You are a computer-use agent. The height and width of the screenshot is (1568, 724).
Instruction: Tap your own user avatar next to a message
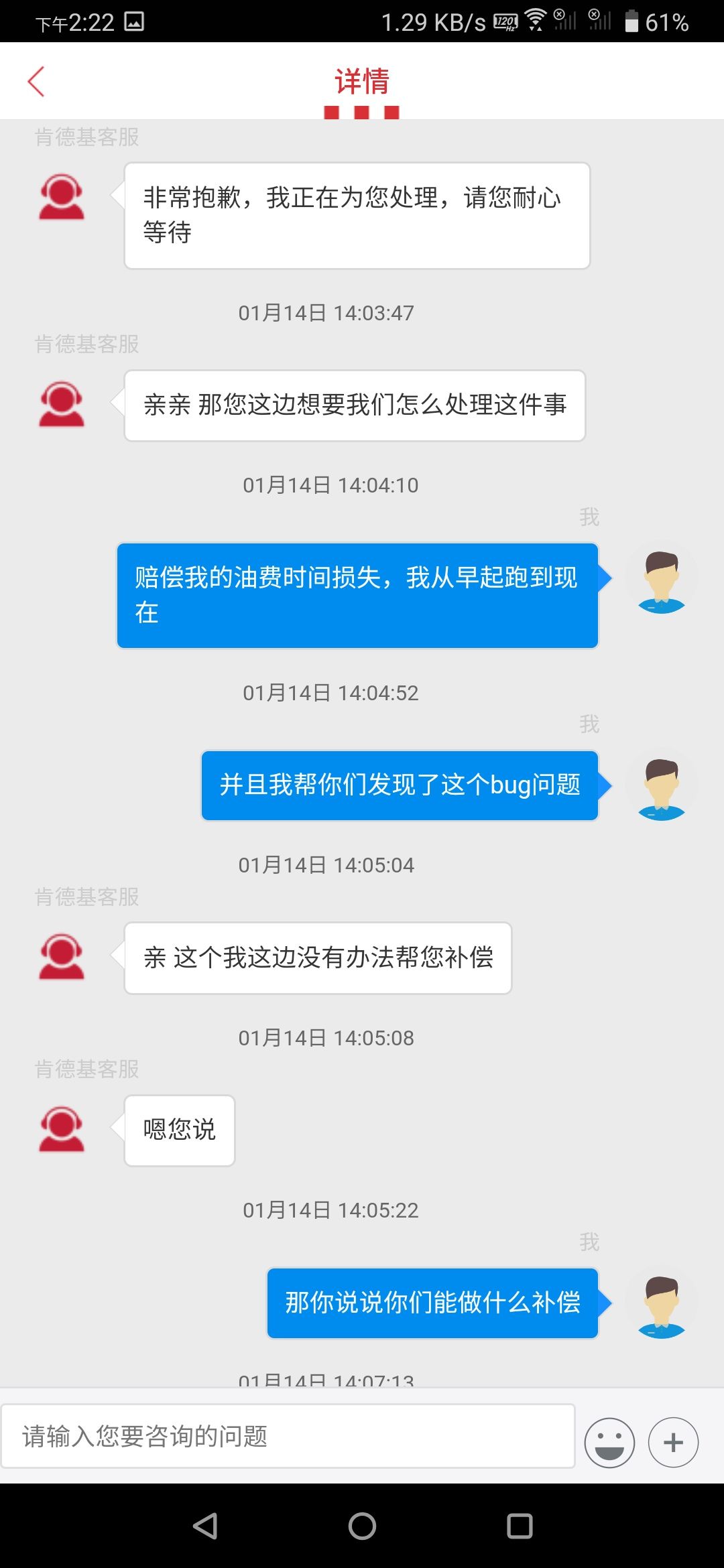click(662, 582)
